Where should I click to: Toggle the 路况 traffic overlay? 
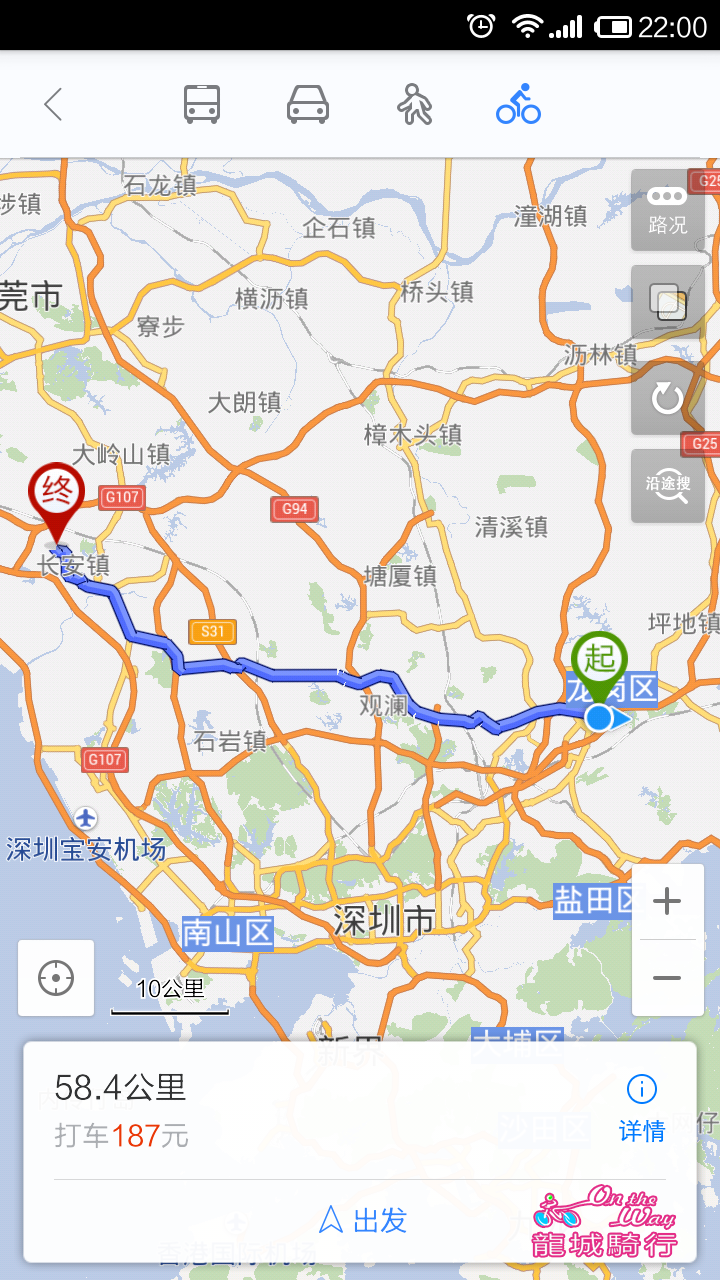[x=668, y=210]
